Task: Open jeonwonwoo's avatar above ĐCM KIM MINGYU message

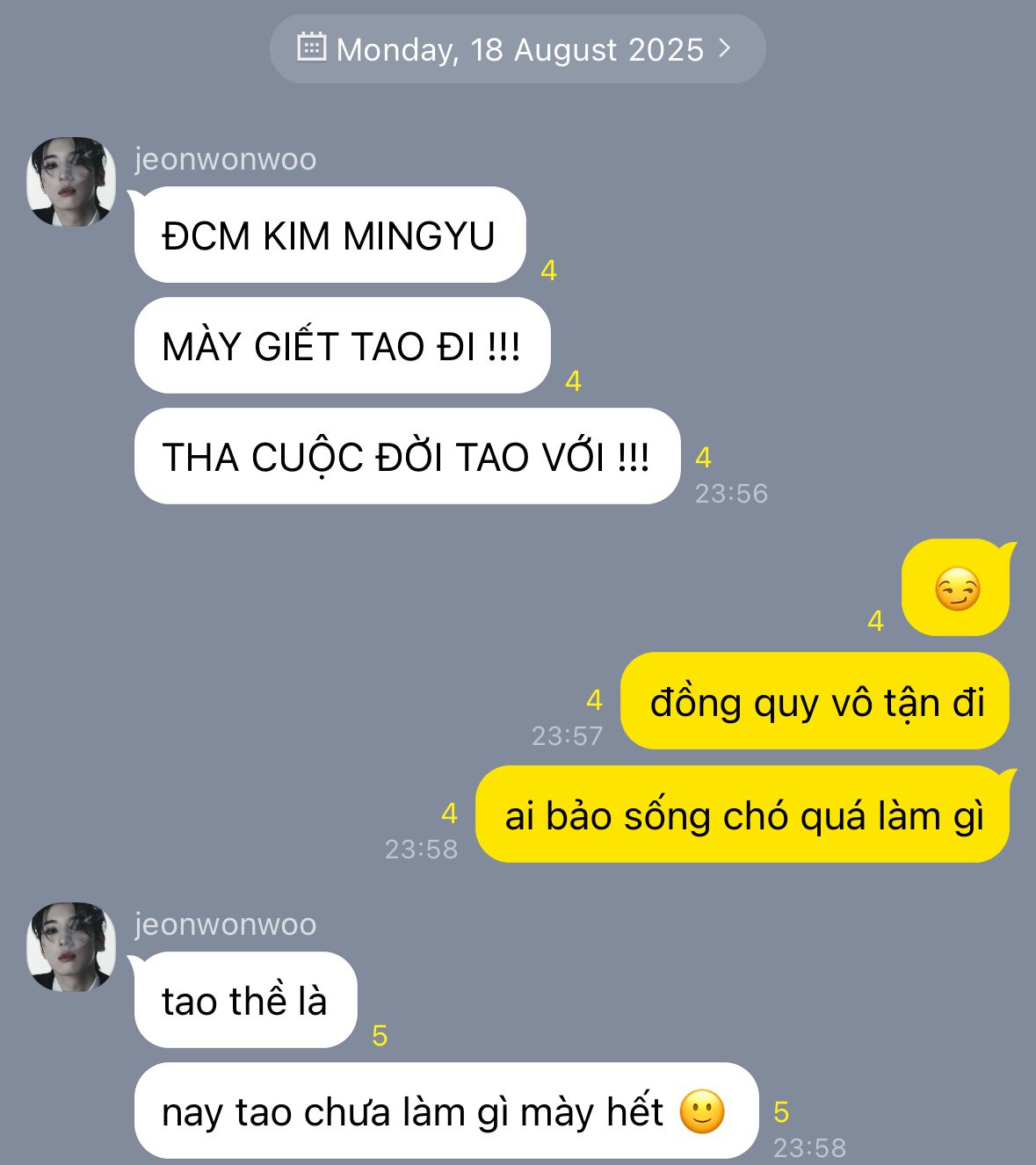Action: point(71,182)
